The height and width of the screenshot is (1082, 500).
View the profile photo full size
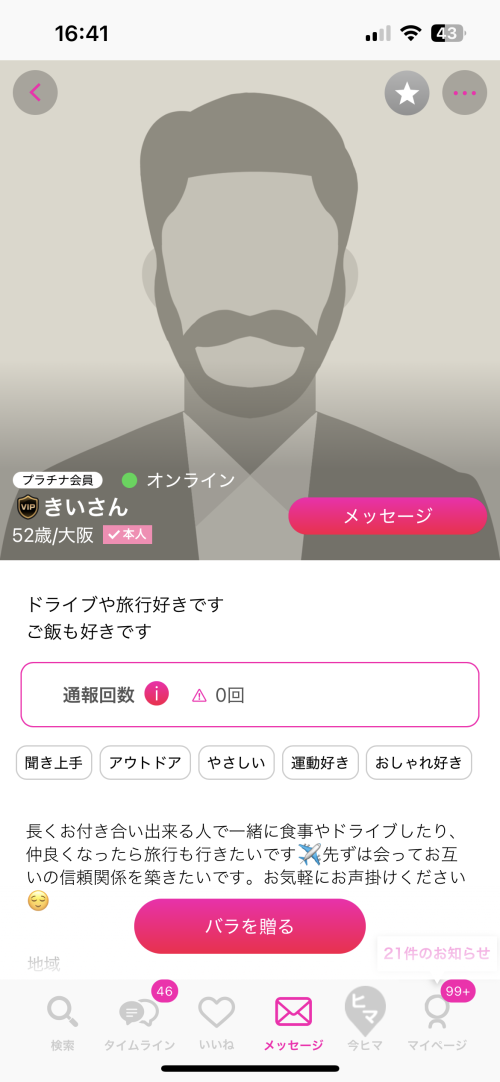[x=250, y=290]
